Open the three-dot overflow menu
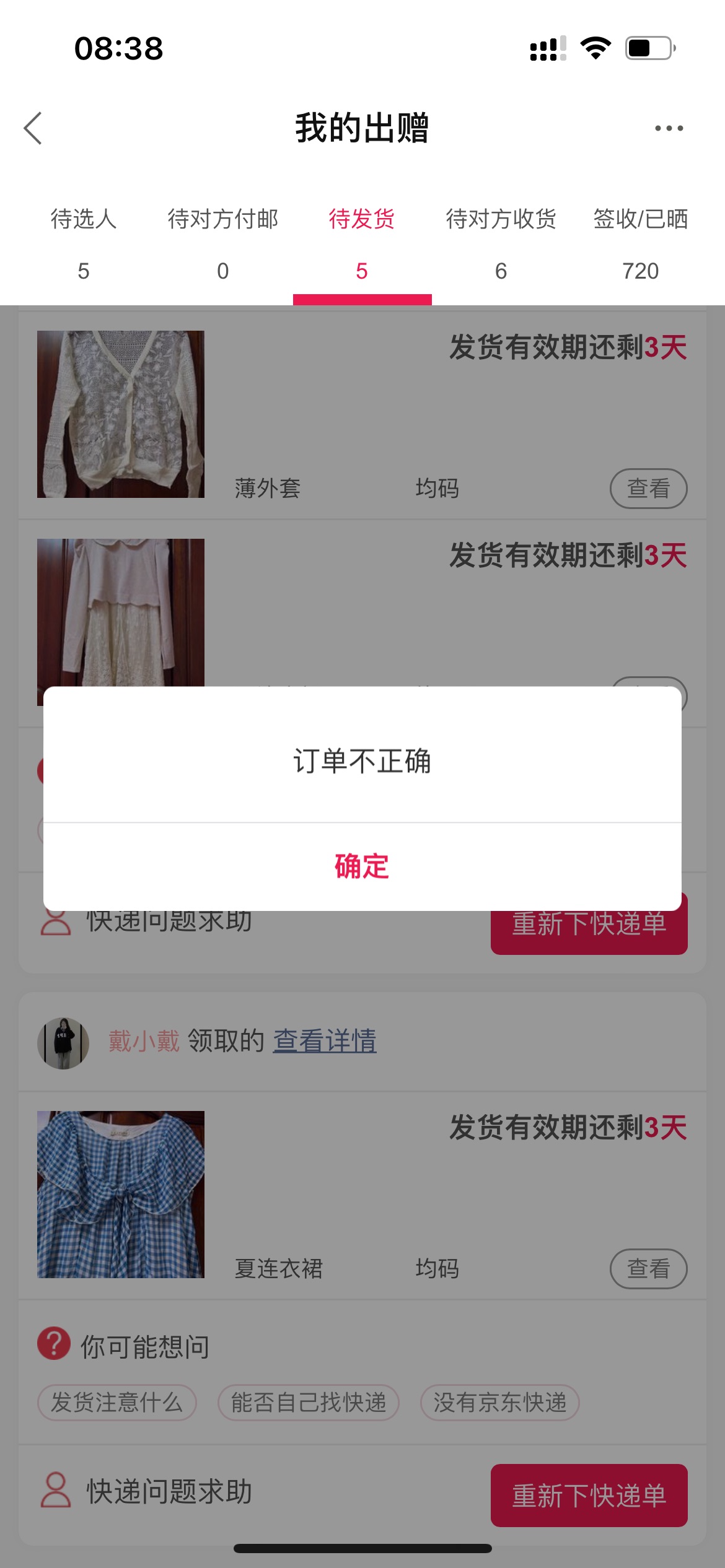 669,128
